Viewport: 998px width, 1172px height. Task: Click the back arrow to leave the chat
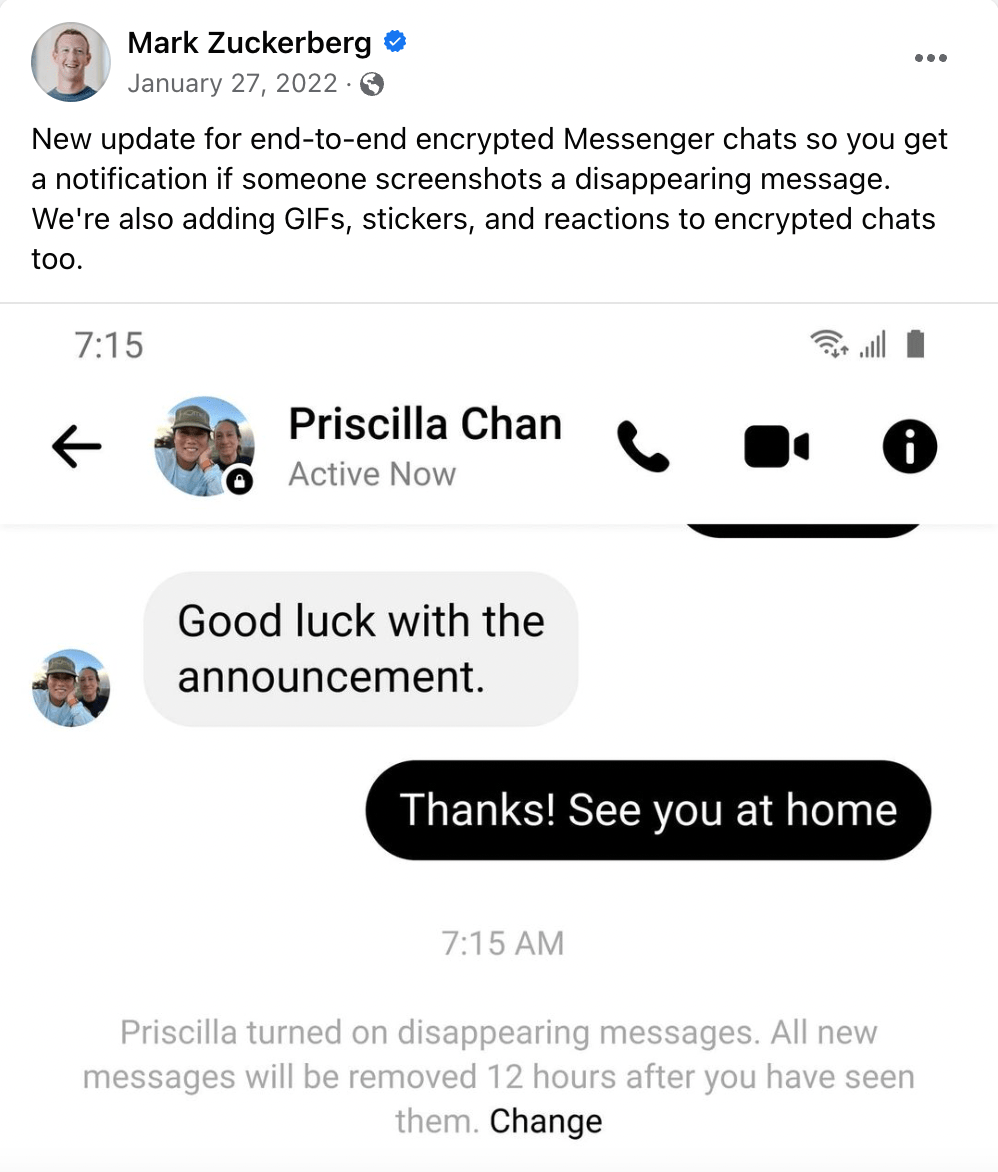[x=76, y=446]
